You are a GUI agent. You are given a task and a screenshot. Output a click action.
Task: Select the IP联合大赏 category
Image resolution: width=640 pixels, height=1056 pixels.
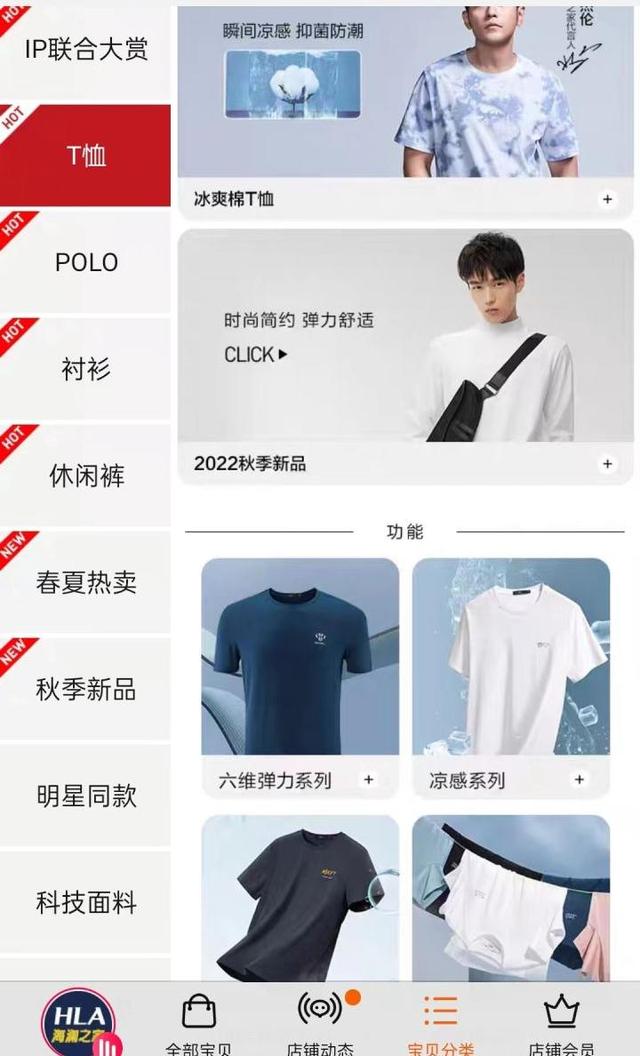[86, 49]
